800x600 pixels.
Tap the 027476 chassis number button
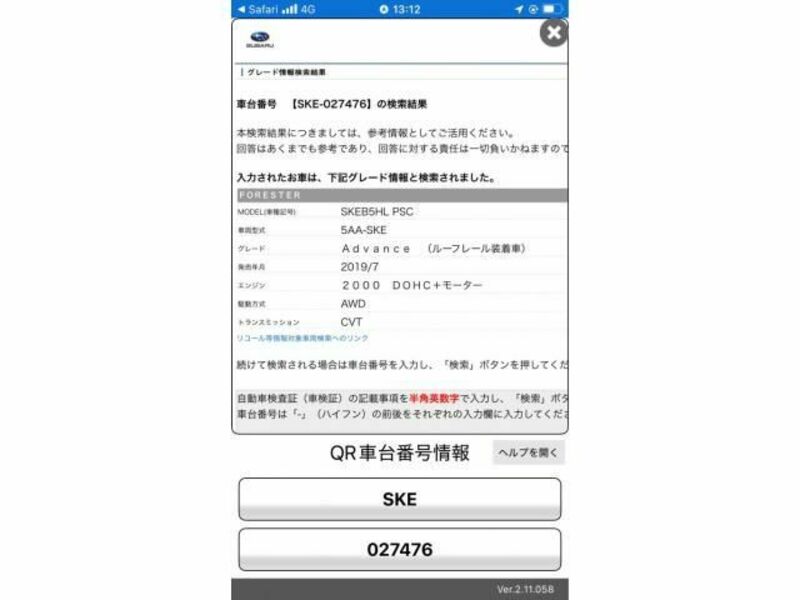tap(399, 549)
